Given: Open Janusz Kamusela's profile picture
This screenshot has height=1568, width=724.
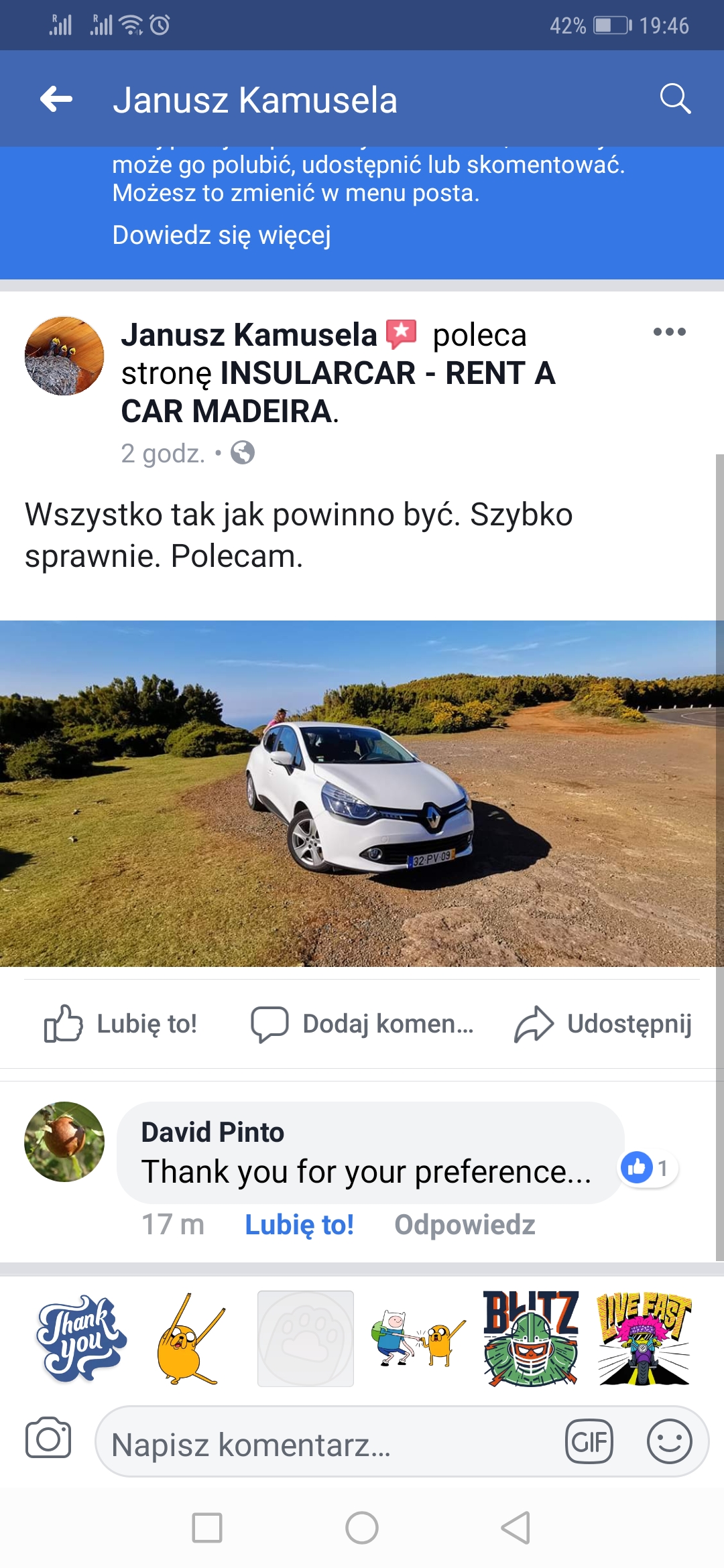Looking at the screenshot, I should (x=64, y=356).
